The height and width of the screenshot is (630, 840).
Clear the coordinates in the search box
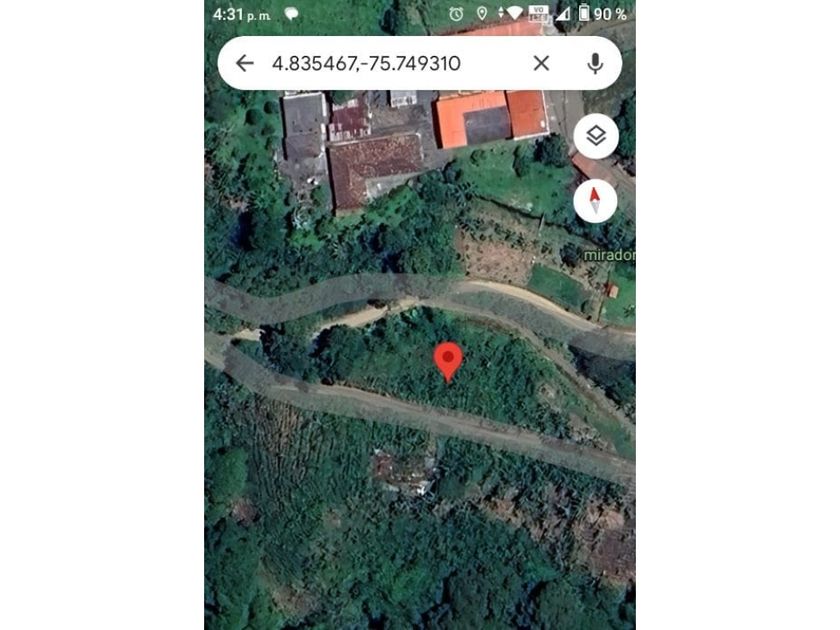tap(541, 64)
